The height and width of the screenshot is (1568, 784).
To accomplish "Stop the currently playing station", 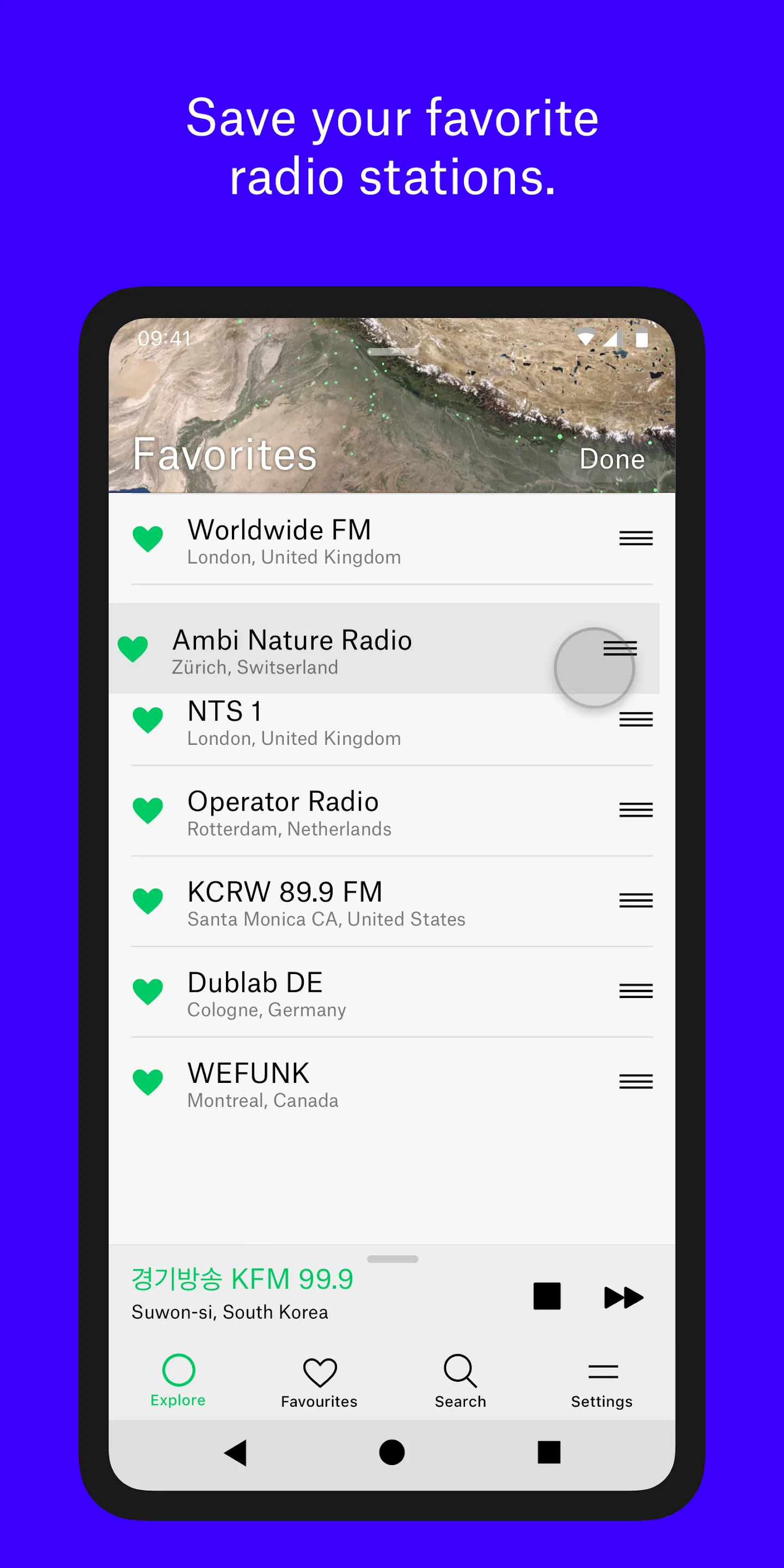I will [x=546, y=1296].
